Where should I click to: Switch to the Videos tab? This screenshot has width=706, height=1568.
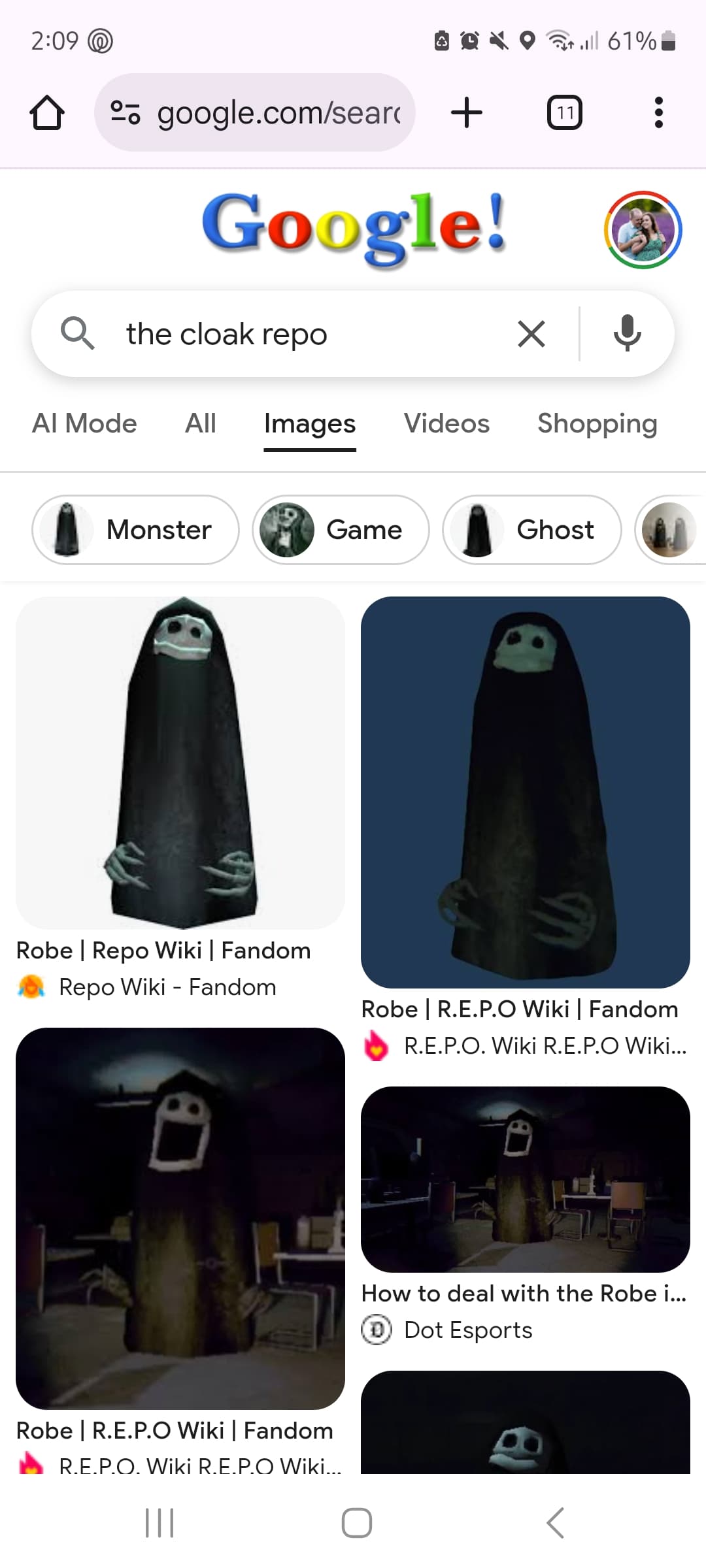(x=446, y=423)
